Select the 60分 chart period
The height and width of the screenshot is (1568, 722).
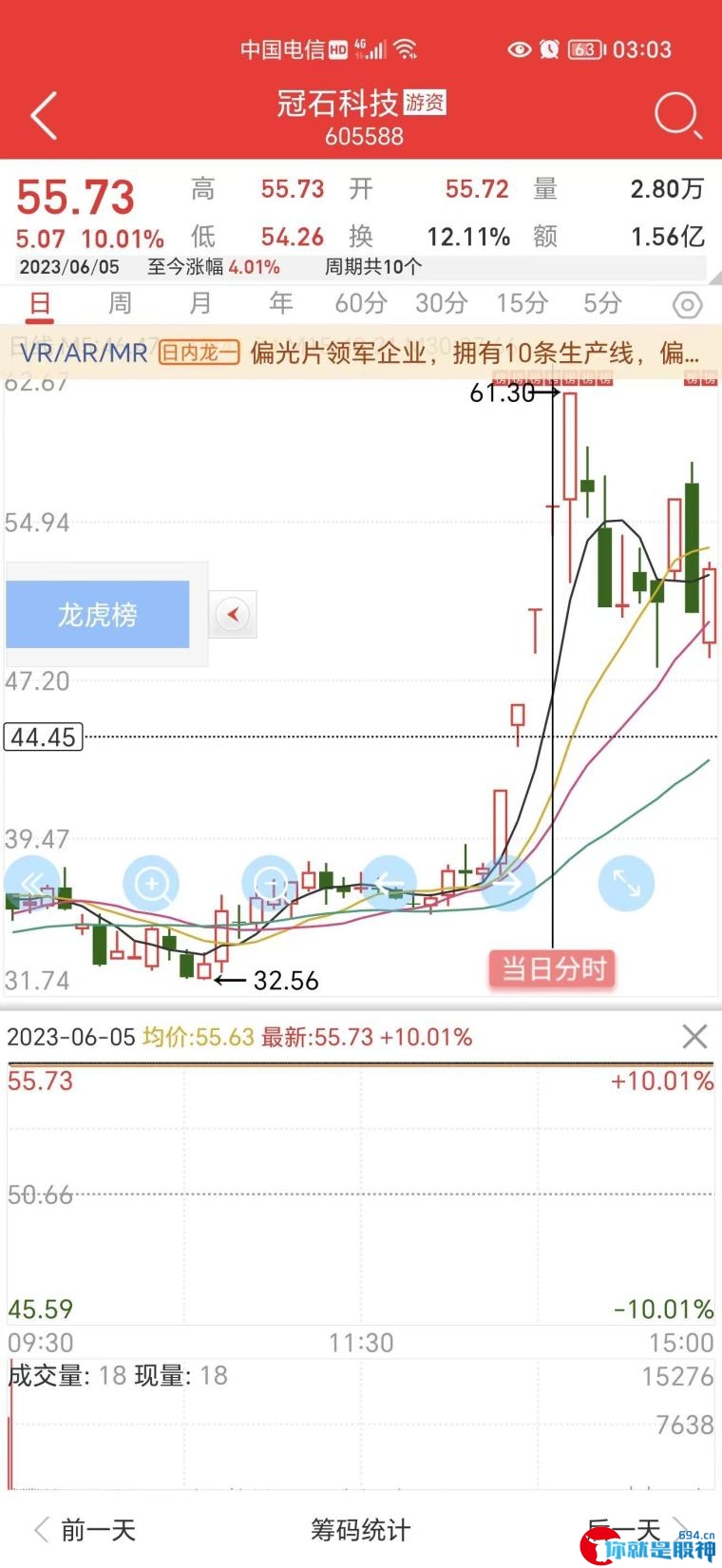[x=361, y=303]
